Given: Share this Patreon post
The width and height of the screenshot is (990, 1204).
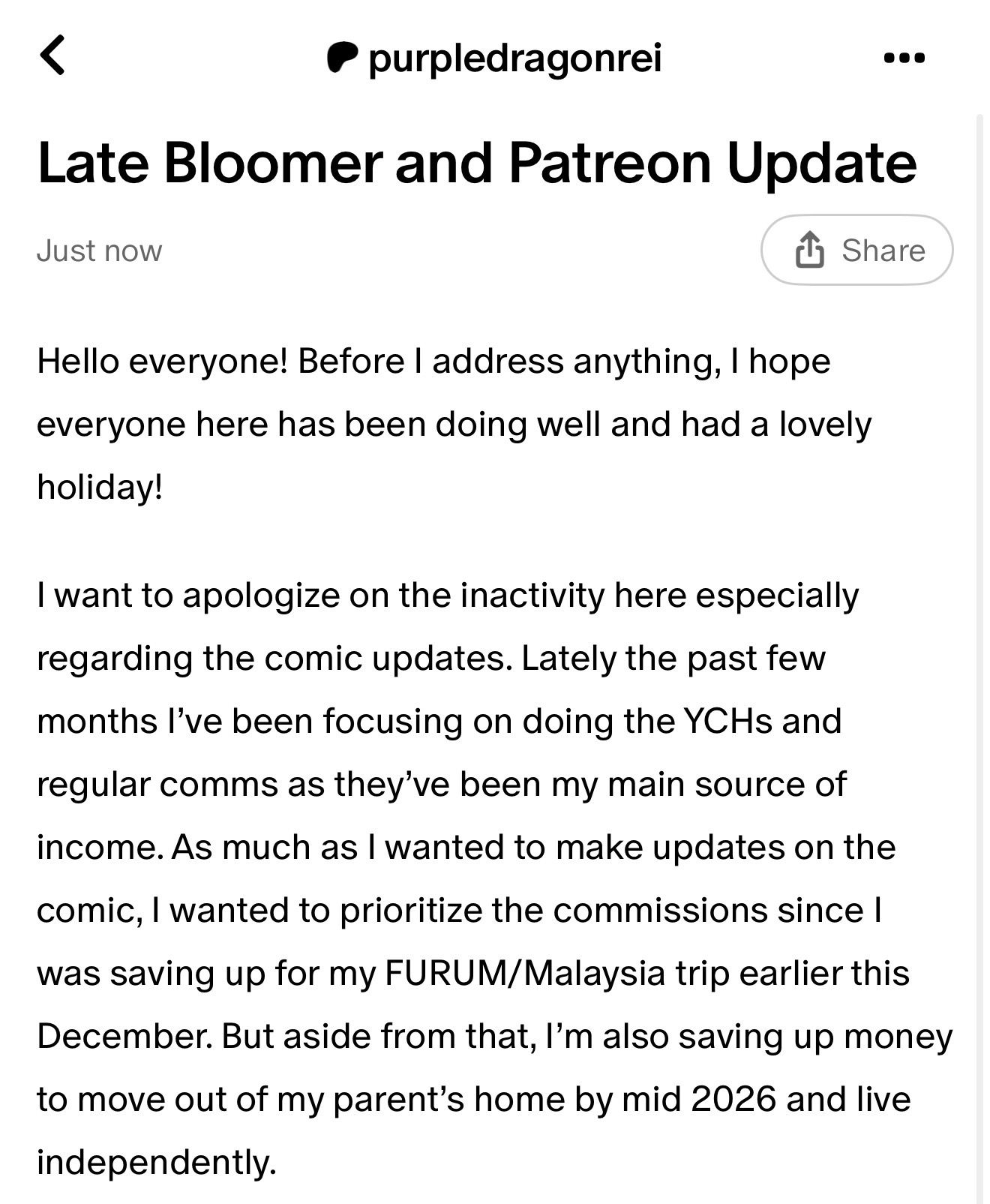Looking at the screenshot, I should [856, 251].
